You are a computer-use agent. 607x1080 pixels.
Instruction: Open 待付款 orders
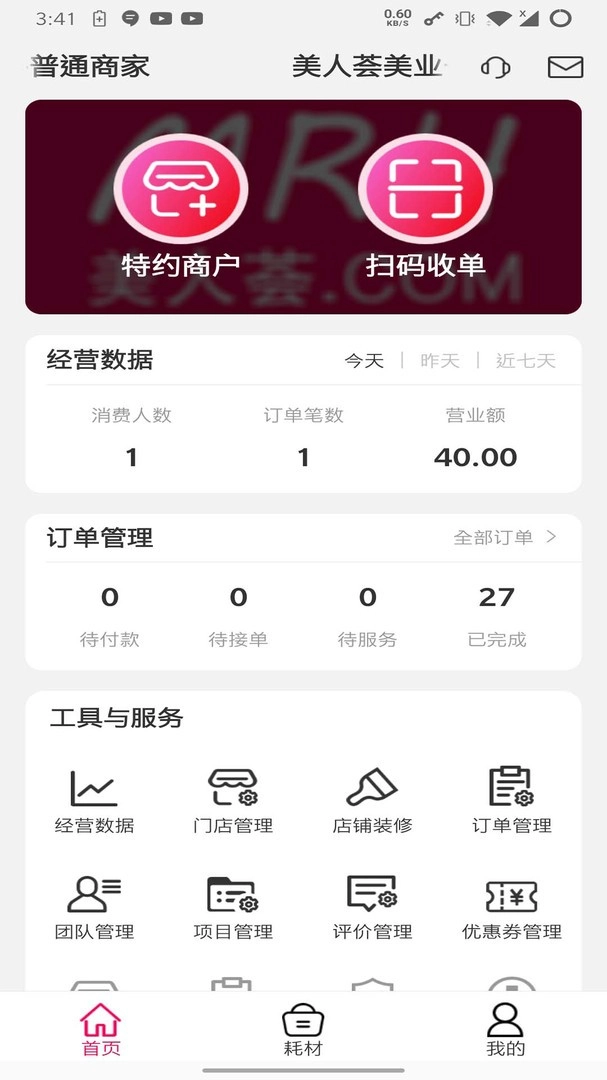pyautogui.click(x=110, y=615)
